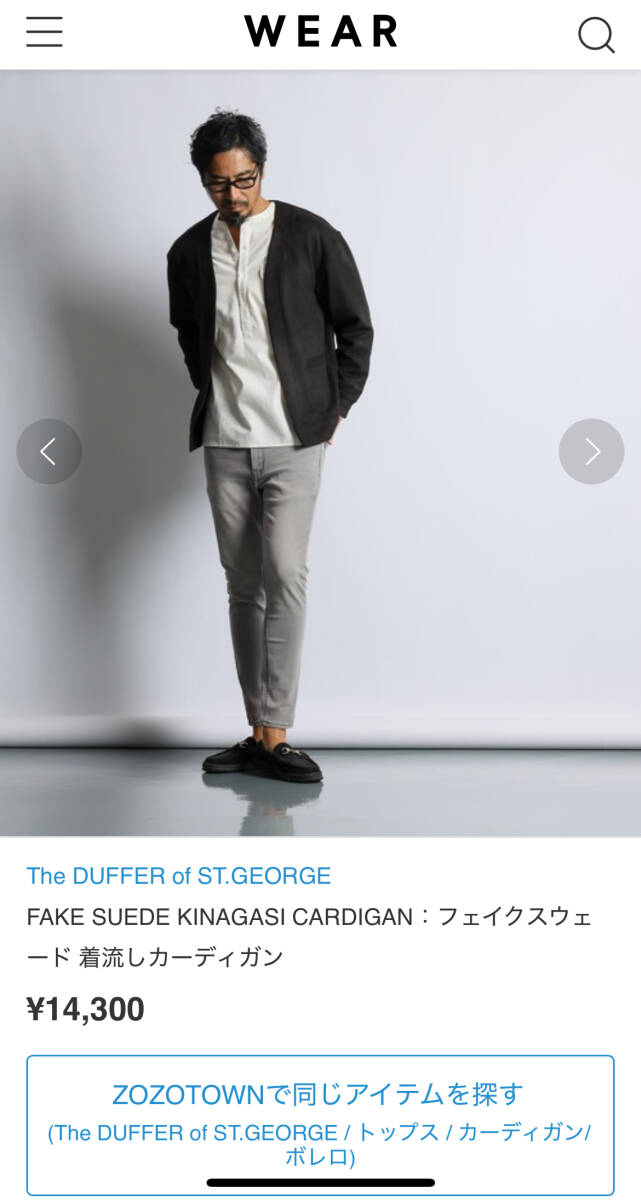Open the search magnifier

(x=596, y=35)
